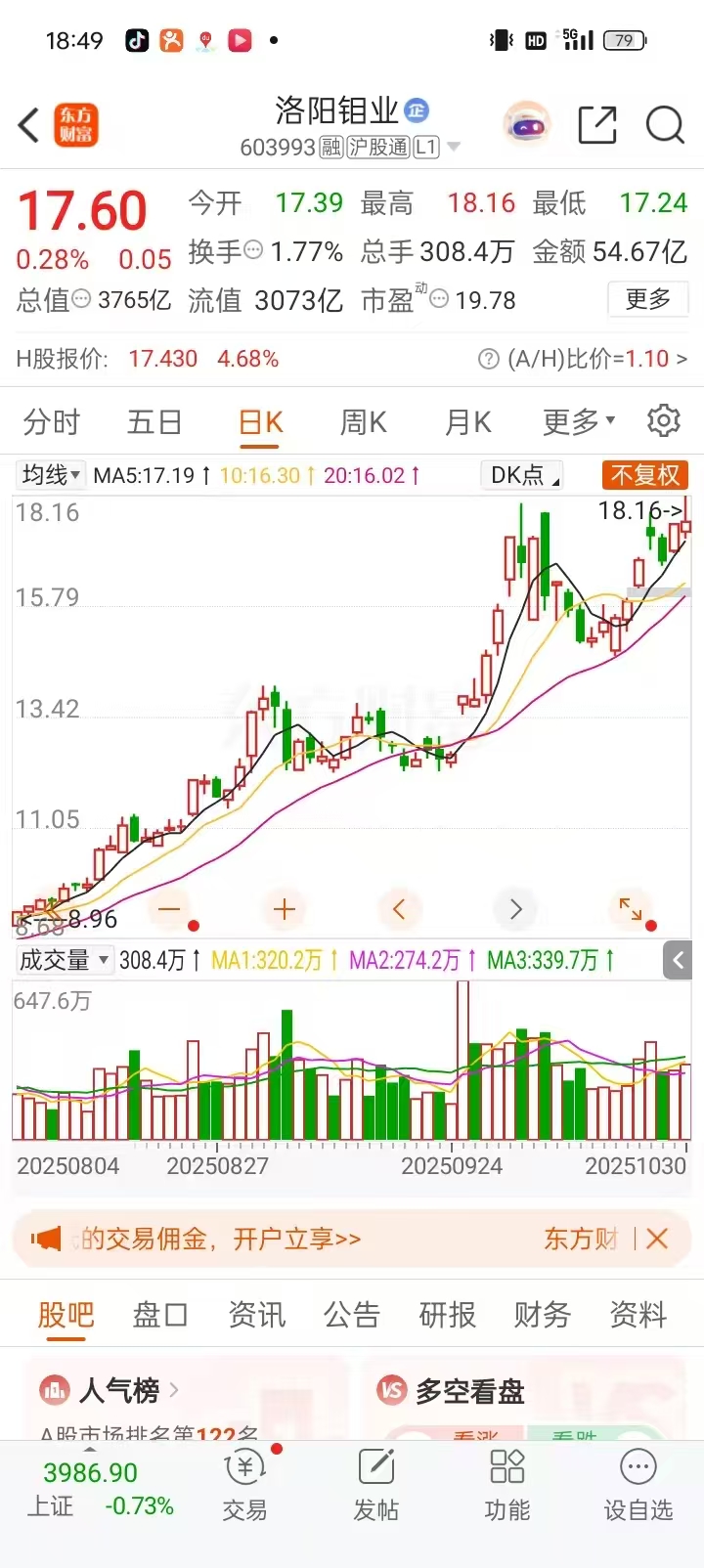Tap the fullscreen expand icon on the chart
The image size is (704, 1568).
tap(631, 909)
